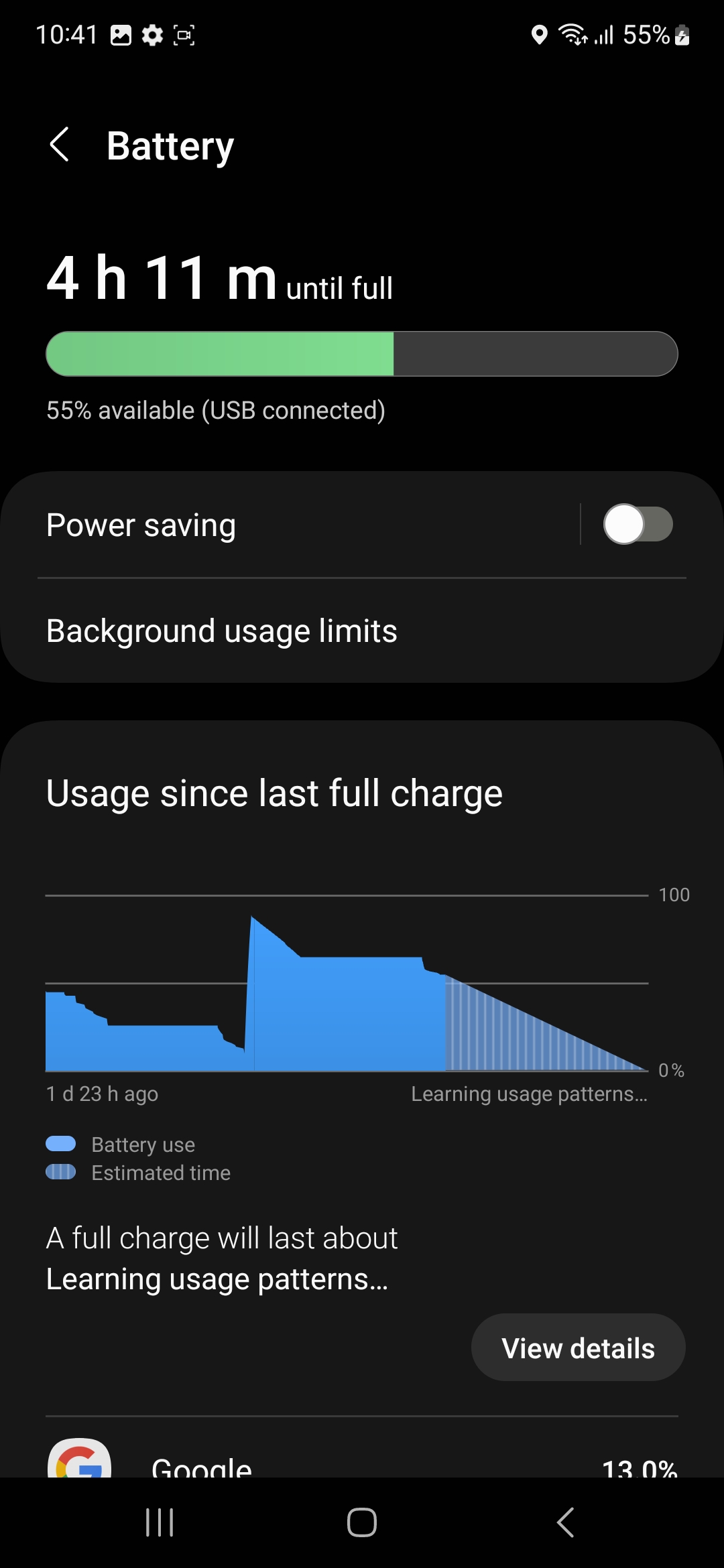Open recent apps from navigation bar
This screenshot has width=724, height=1568.
click(160, 1522)
